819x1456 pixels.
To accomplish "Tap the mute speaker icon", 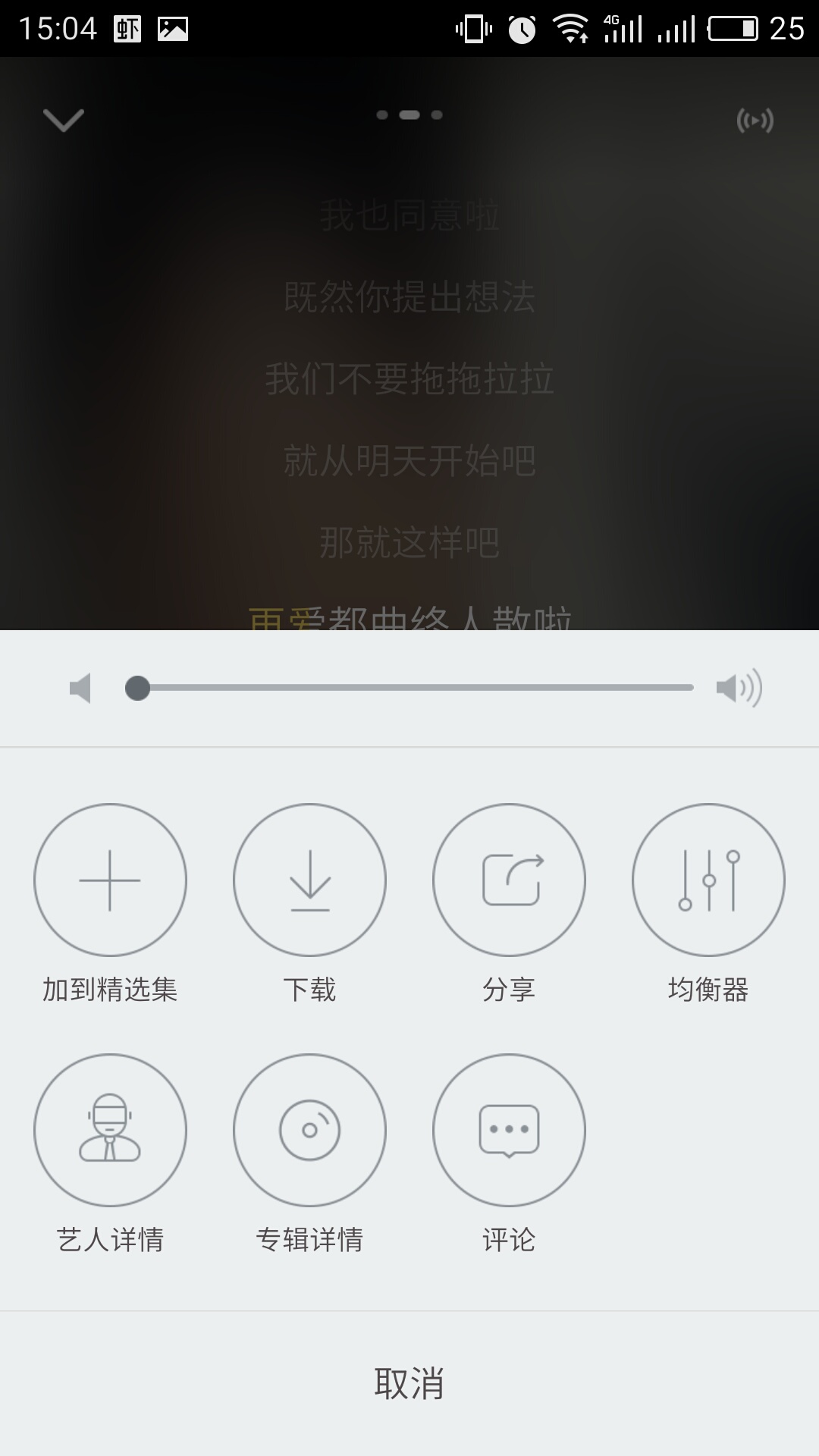I will coord(80,689).
